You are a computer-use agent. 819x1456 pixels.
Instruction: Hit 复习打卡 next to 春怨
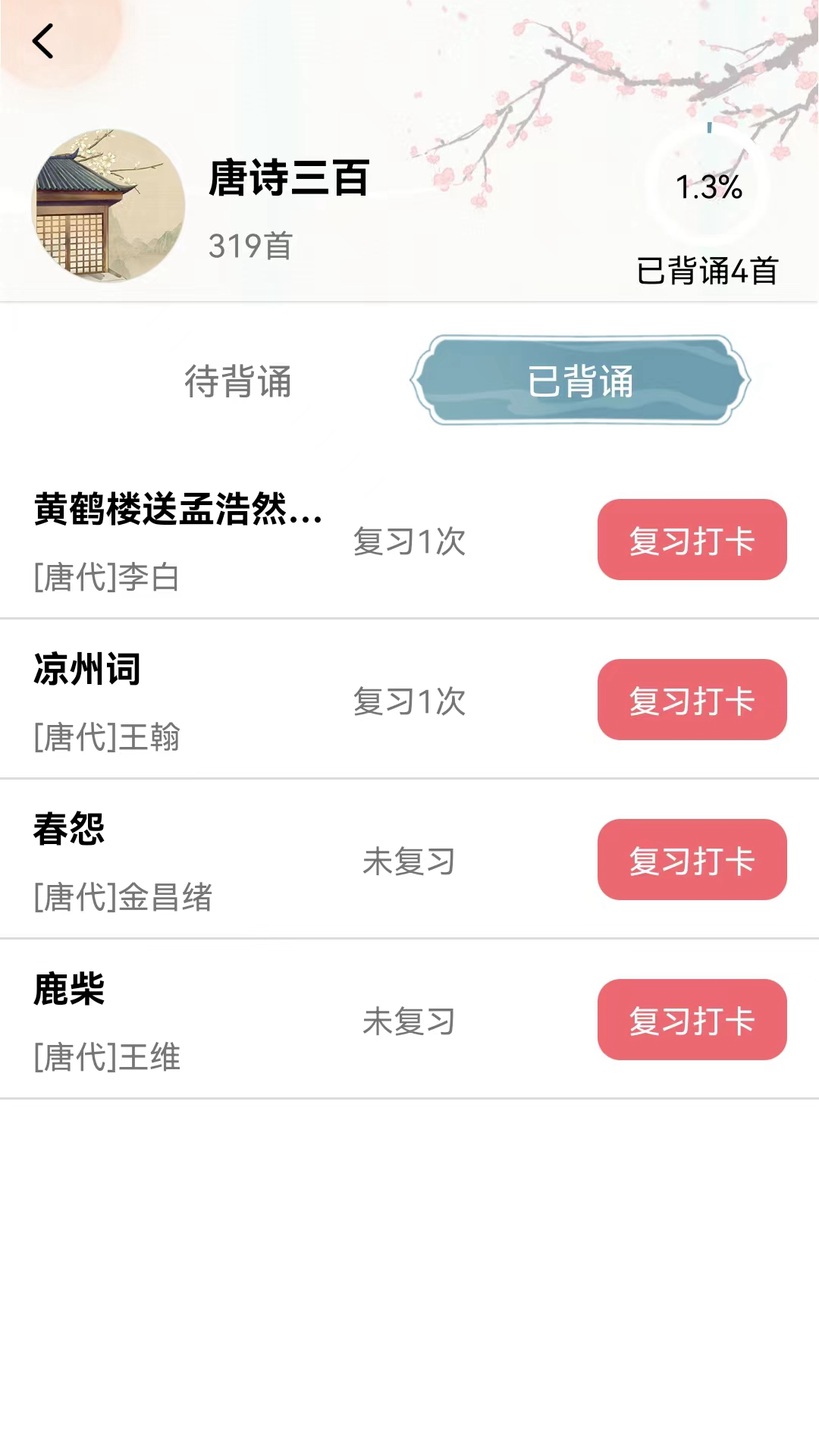692,860
